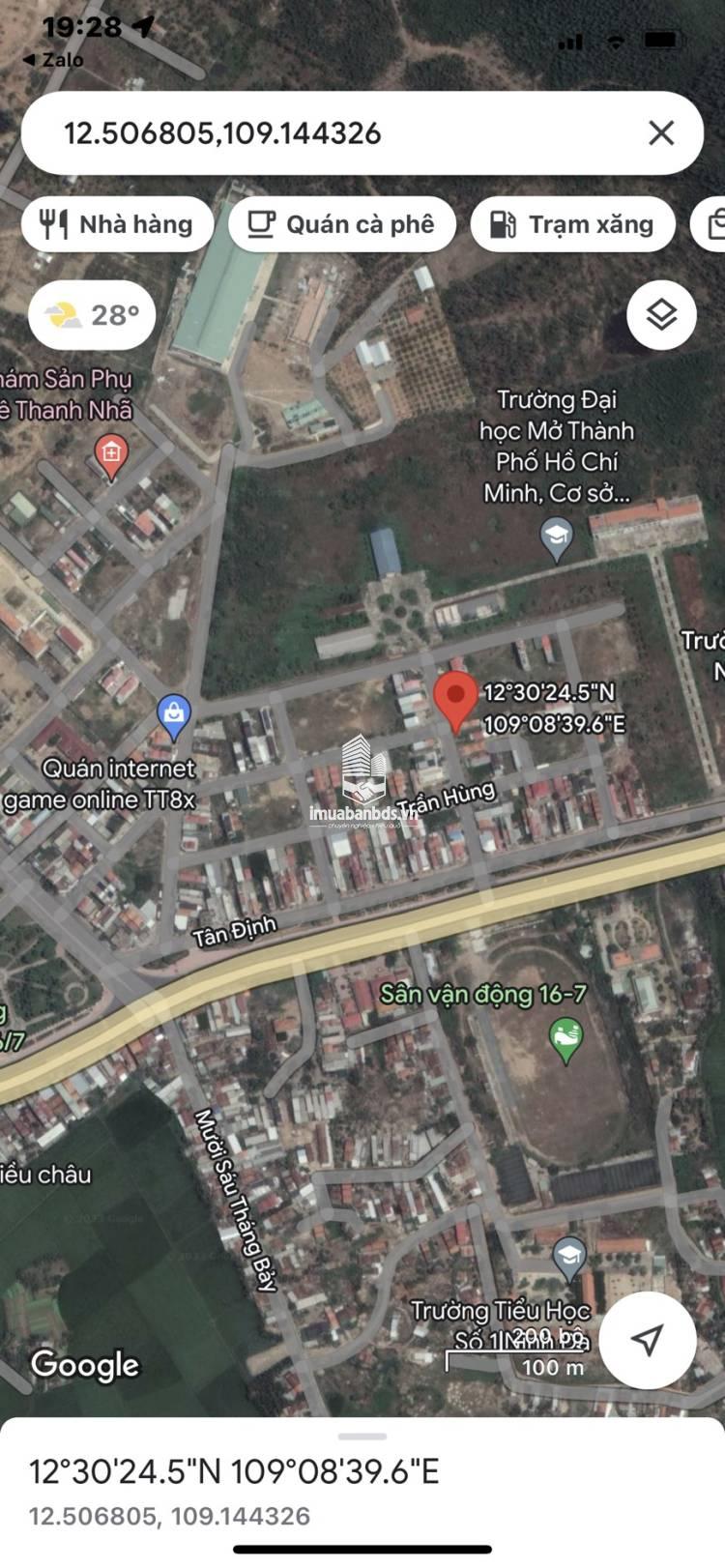Clear the coordinates in the search box
This screenshot has width=725, height=1568.
click(x=661, y=132)
